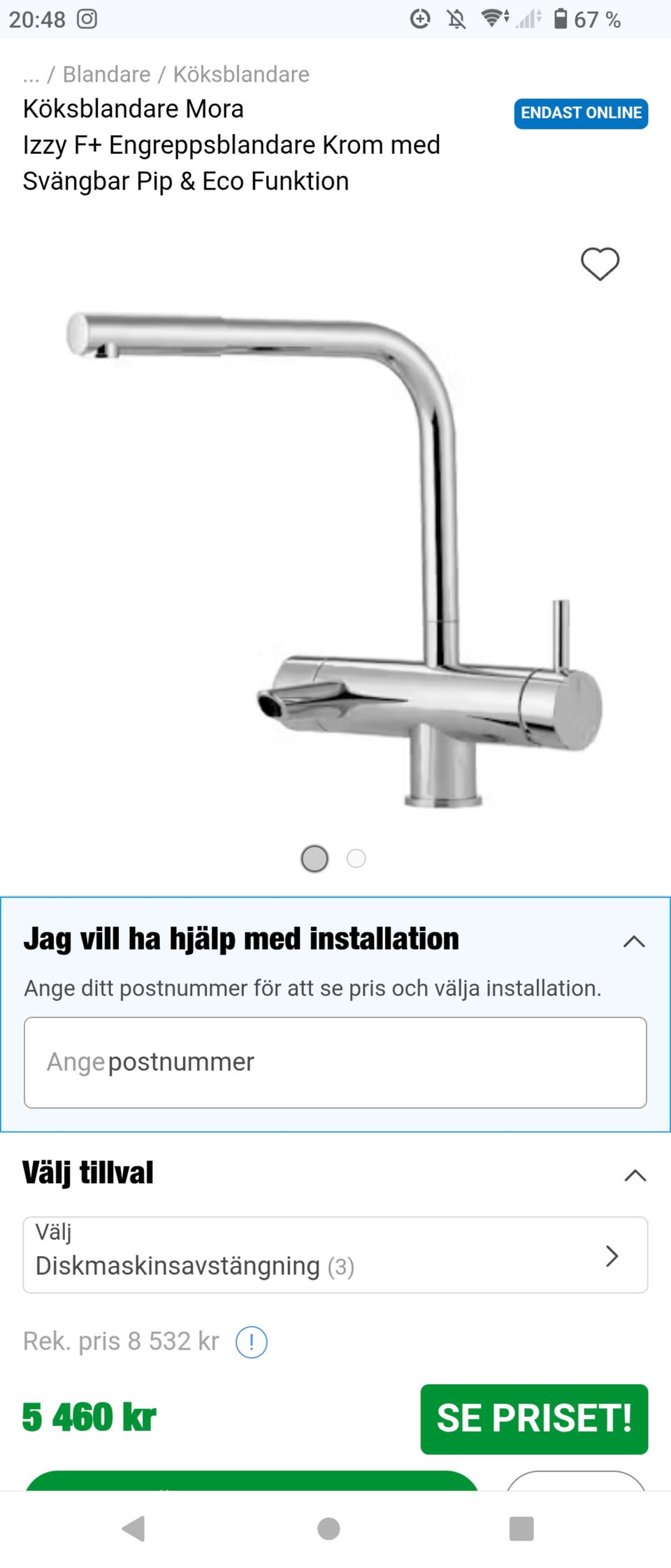Tap the ENDAST ONLINE badge
Viewport: 671px width, 1568px height.
[580, 113]
